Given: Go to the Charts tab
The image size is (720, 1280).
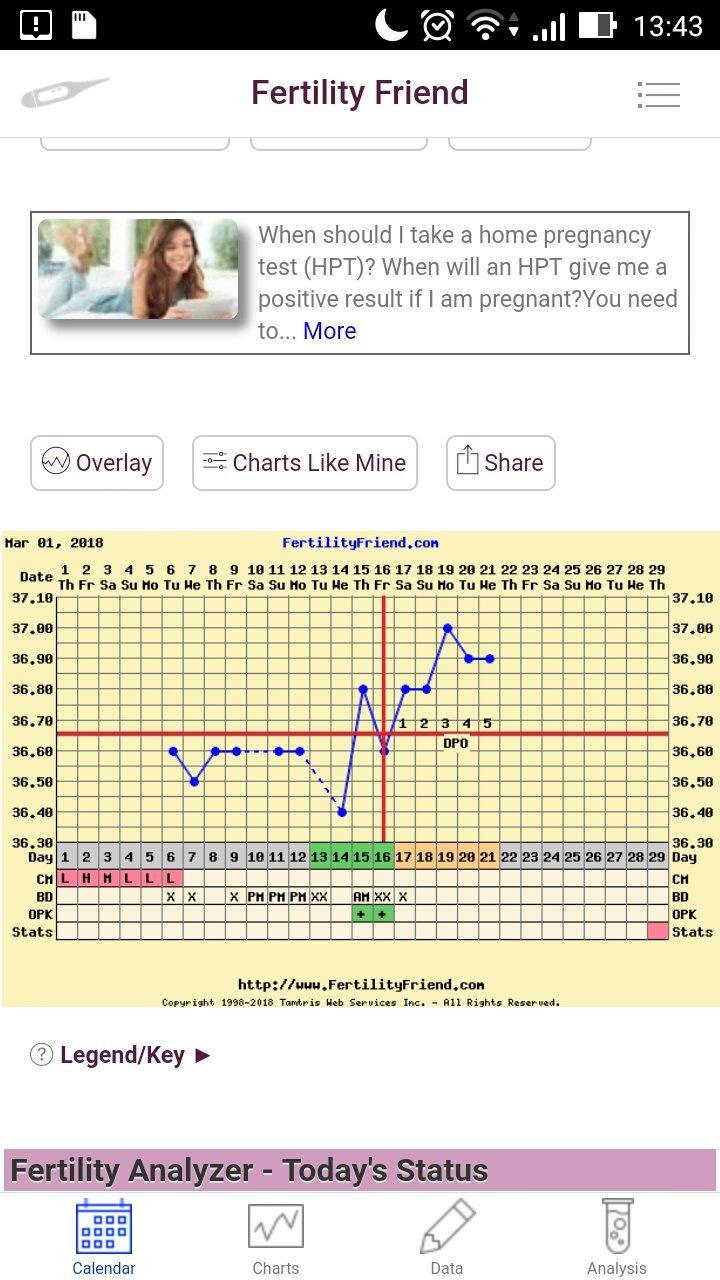Looking at the screenshot, I should (276, 1238).
